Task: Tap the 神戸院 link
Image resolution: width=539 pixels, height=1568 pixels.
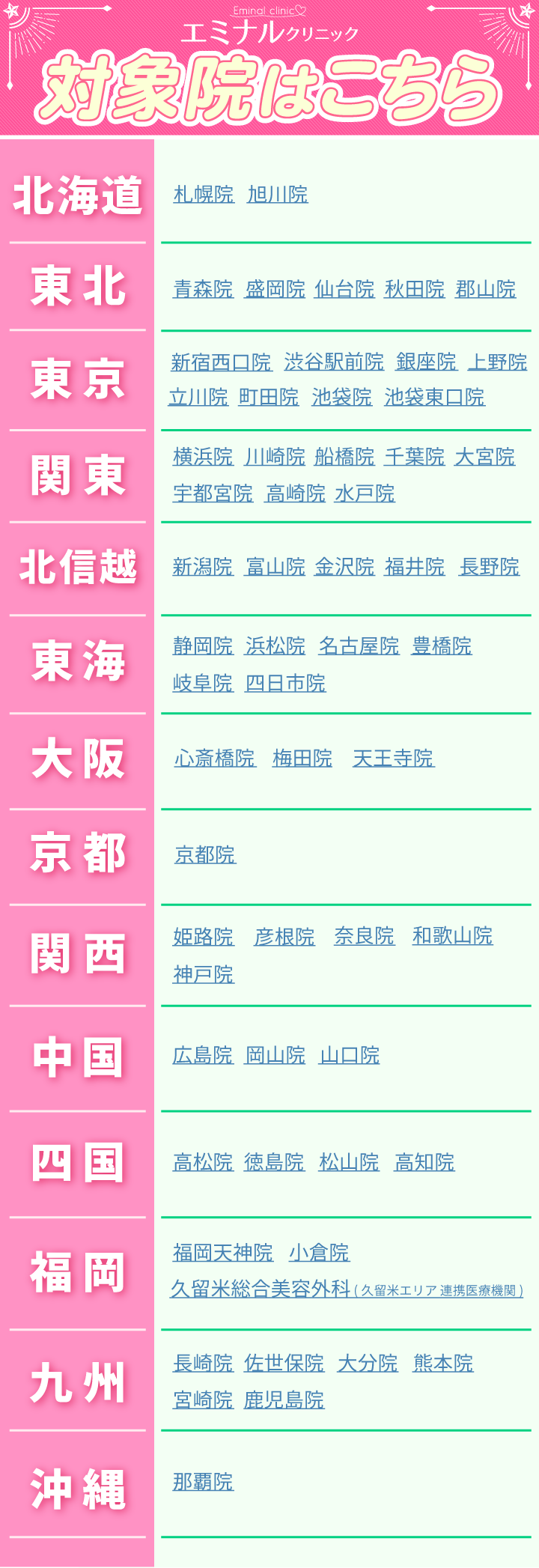Action: pyautogui.click(x=204, y=974)
